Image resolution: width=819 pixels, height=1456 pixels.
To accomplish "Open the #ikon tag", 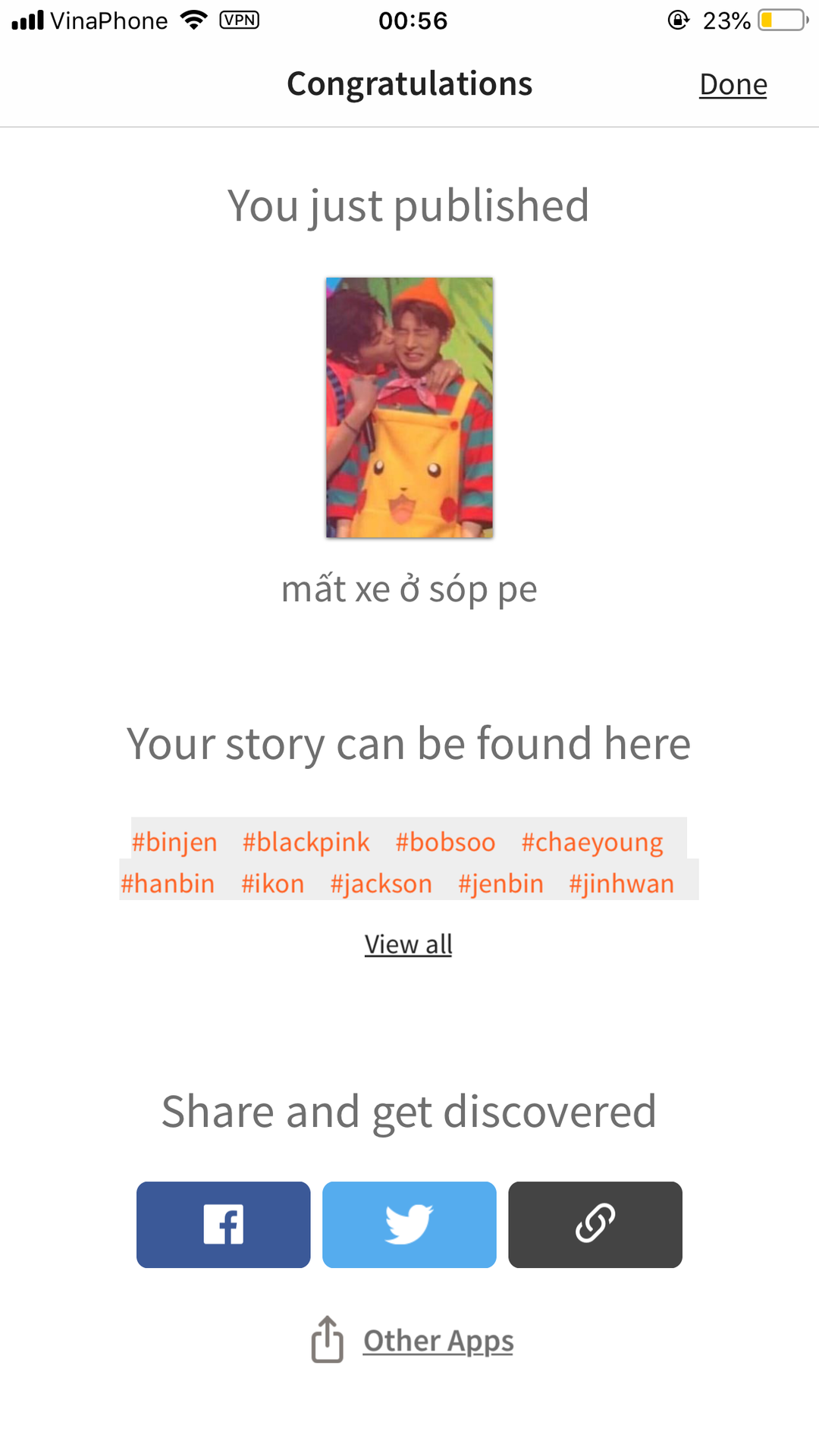I will coord(272,883).
